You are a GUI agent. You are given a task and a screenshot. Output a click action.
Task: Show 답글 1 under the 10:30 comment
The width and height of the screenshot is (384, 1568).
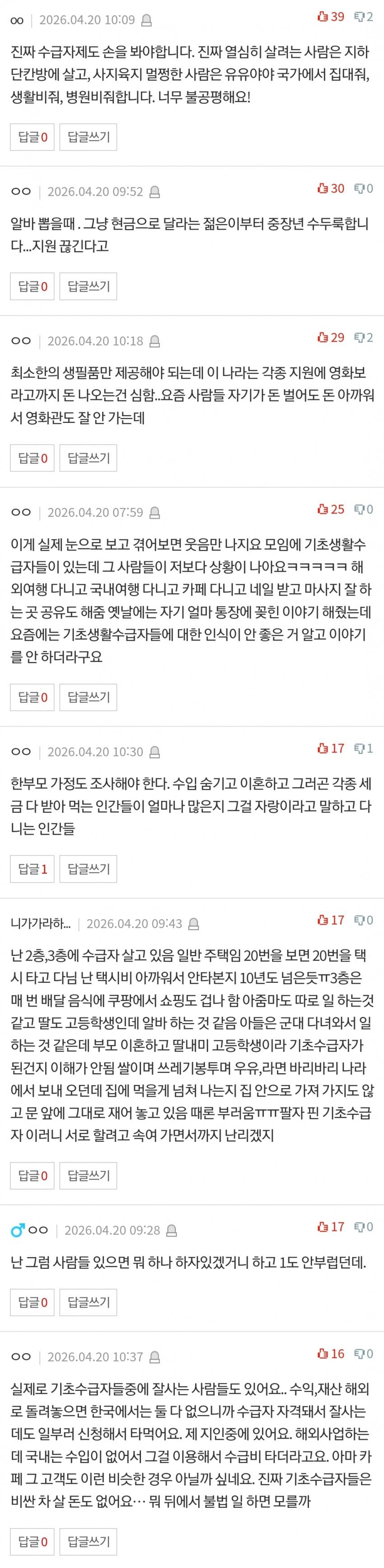[x=32, y=869]
